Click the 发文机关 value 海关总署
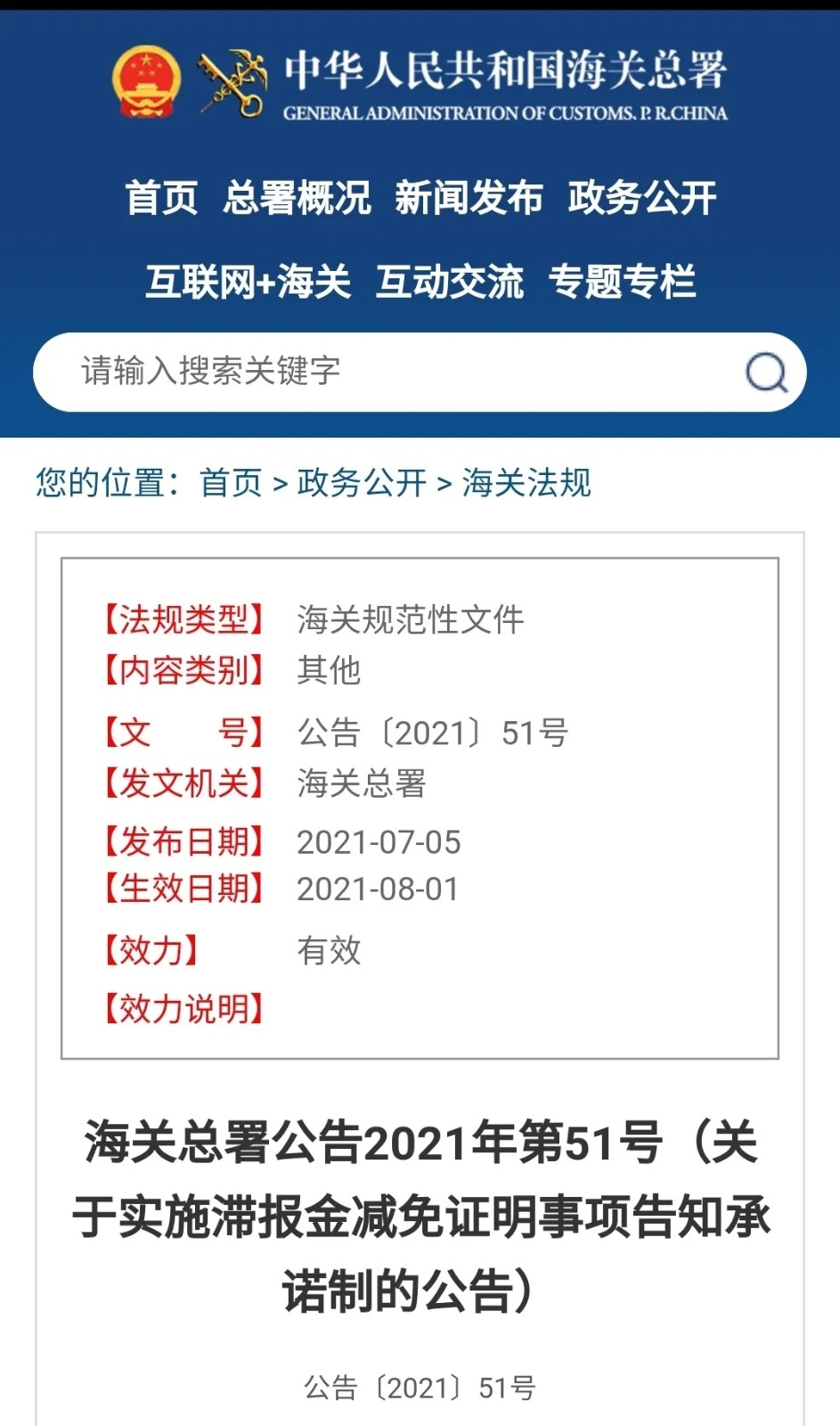Image resolution: width=840 pixels, height=1426 pixels. (x=363, y=784)
